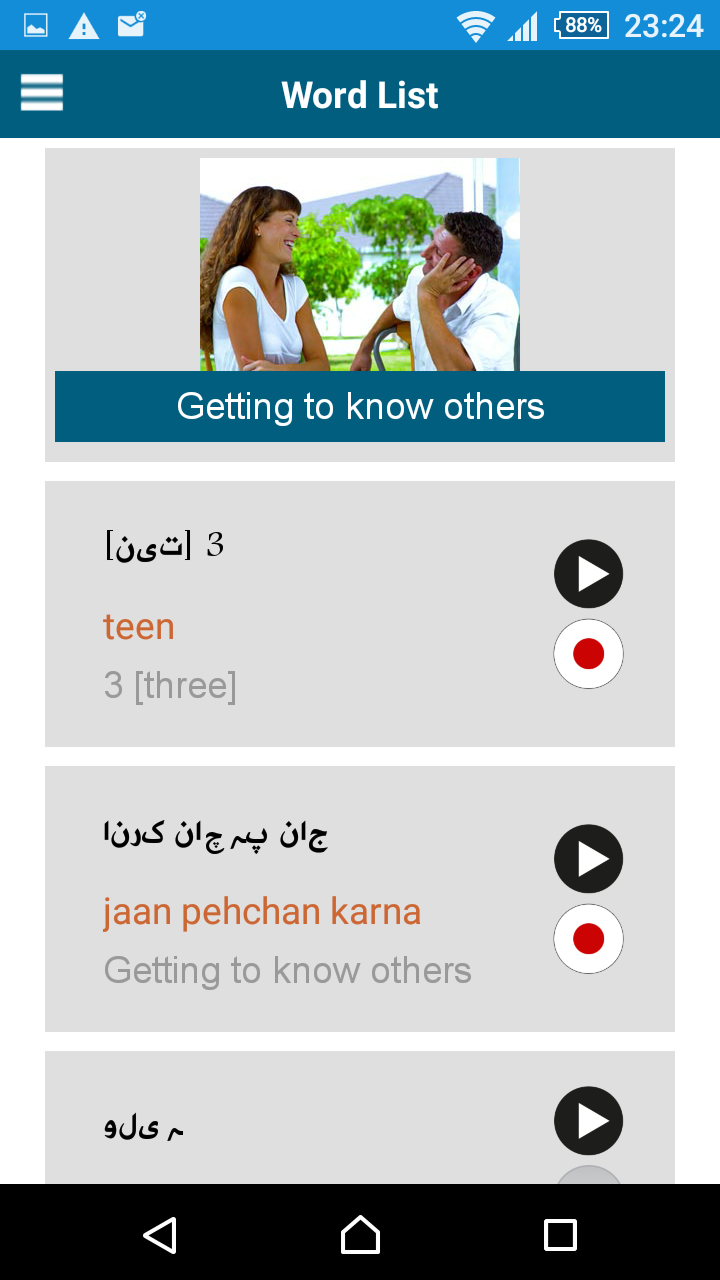
Task: Play audio for the third word card
Action: tap(588, 1121)
